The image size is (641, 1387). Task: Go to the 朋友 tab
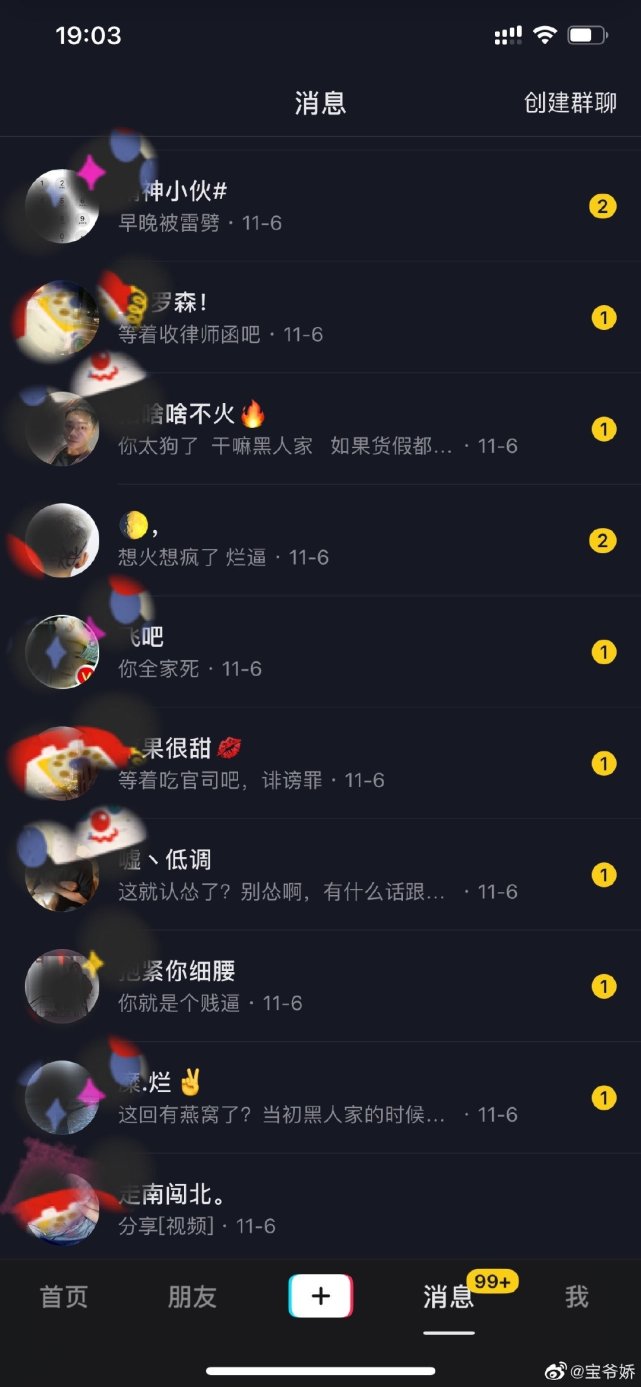(192, 1297)
